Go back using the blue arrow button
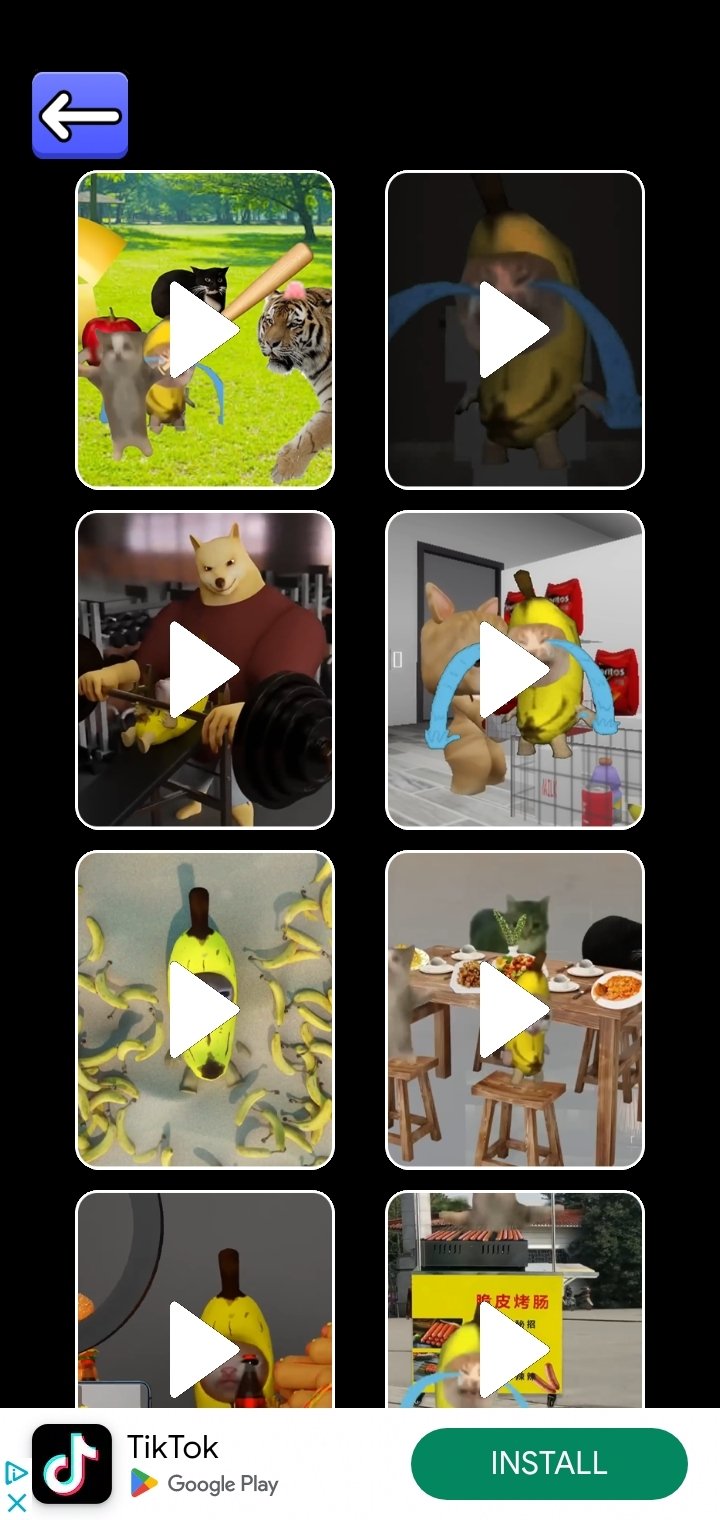 pos(80,115)
